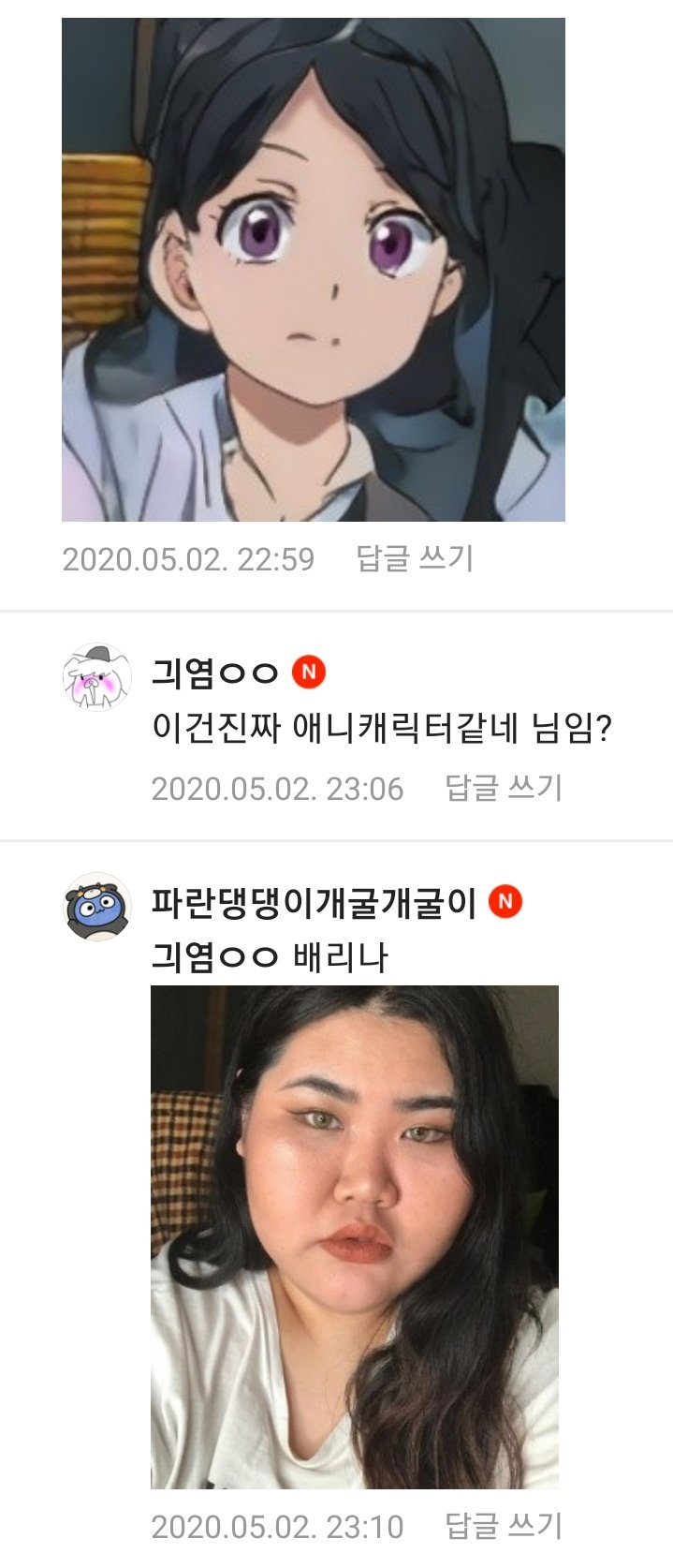The height and width of the screenshot is (1568, 673).
Task: Reply to 긔염ㅇㅇ's 23:06 comment
Action: (504, 788)
